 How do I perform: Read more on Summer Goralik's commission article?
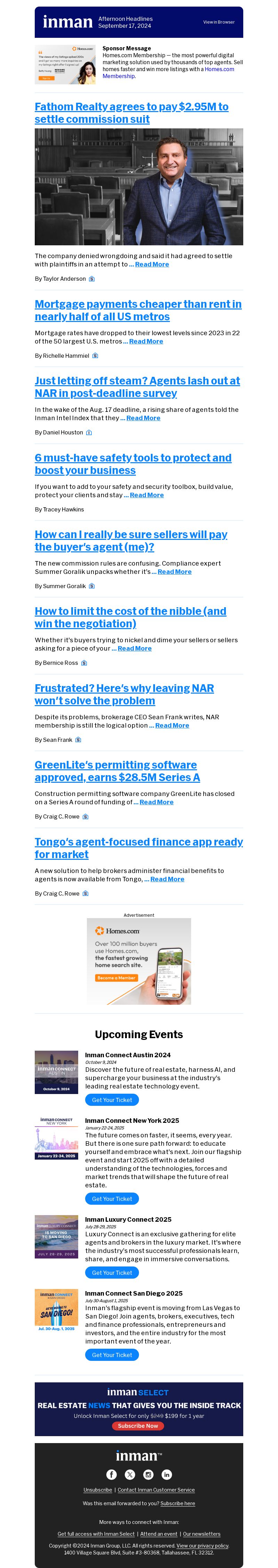174,571
